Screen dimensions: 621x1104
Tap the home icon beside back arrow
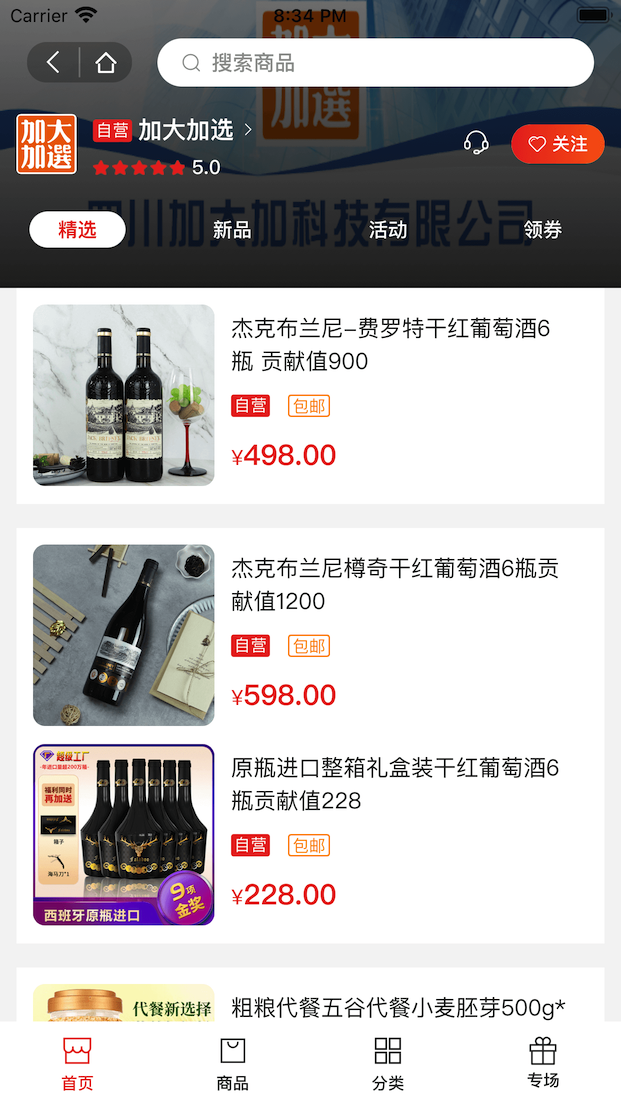click(106, 63)
